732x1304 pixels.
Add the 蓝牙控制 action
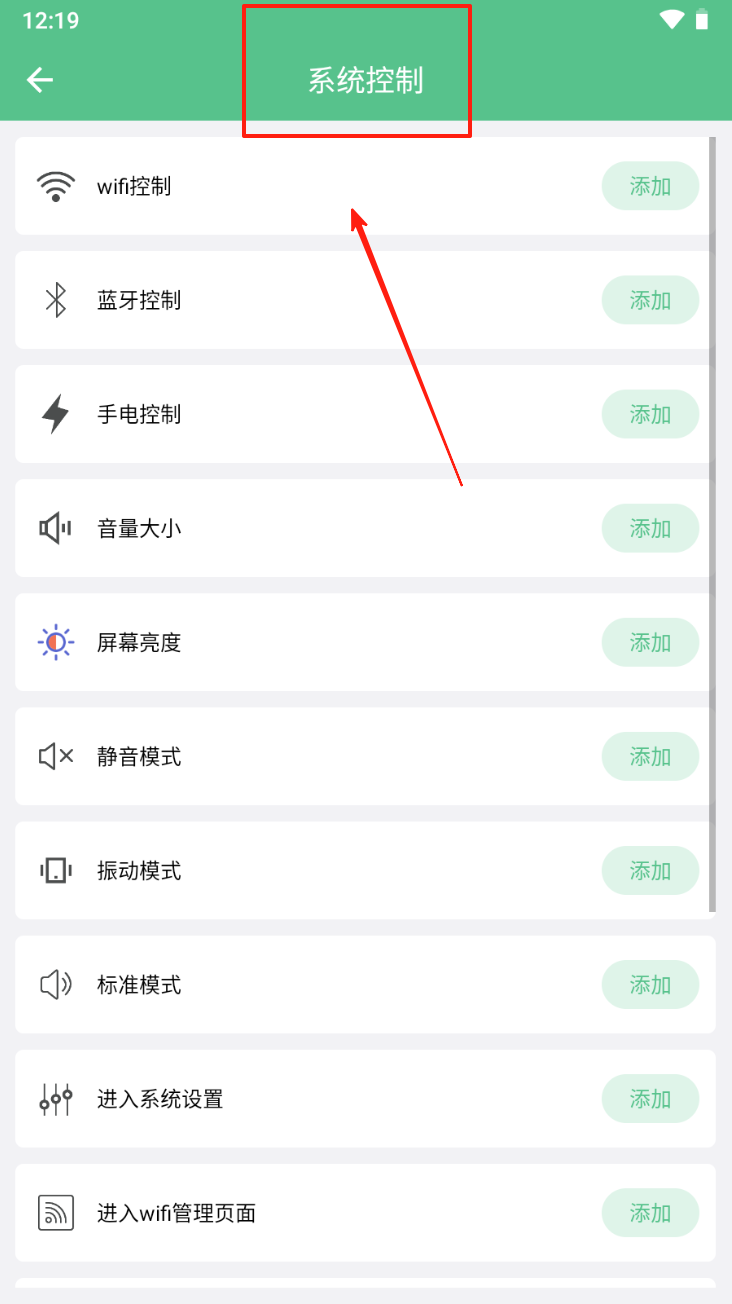pos(650,300)
